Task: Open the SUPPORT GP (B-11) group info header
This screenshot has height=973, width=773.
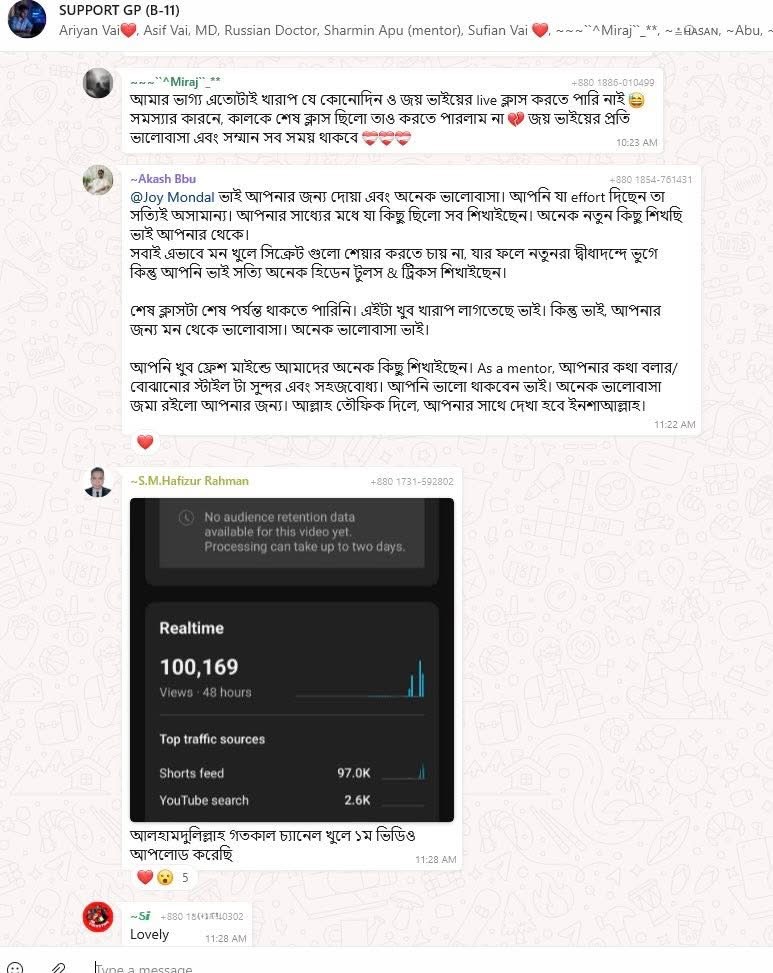Action: point(120,10)
